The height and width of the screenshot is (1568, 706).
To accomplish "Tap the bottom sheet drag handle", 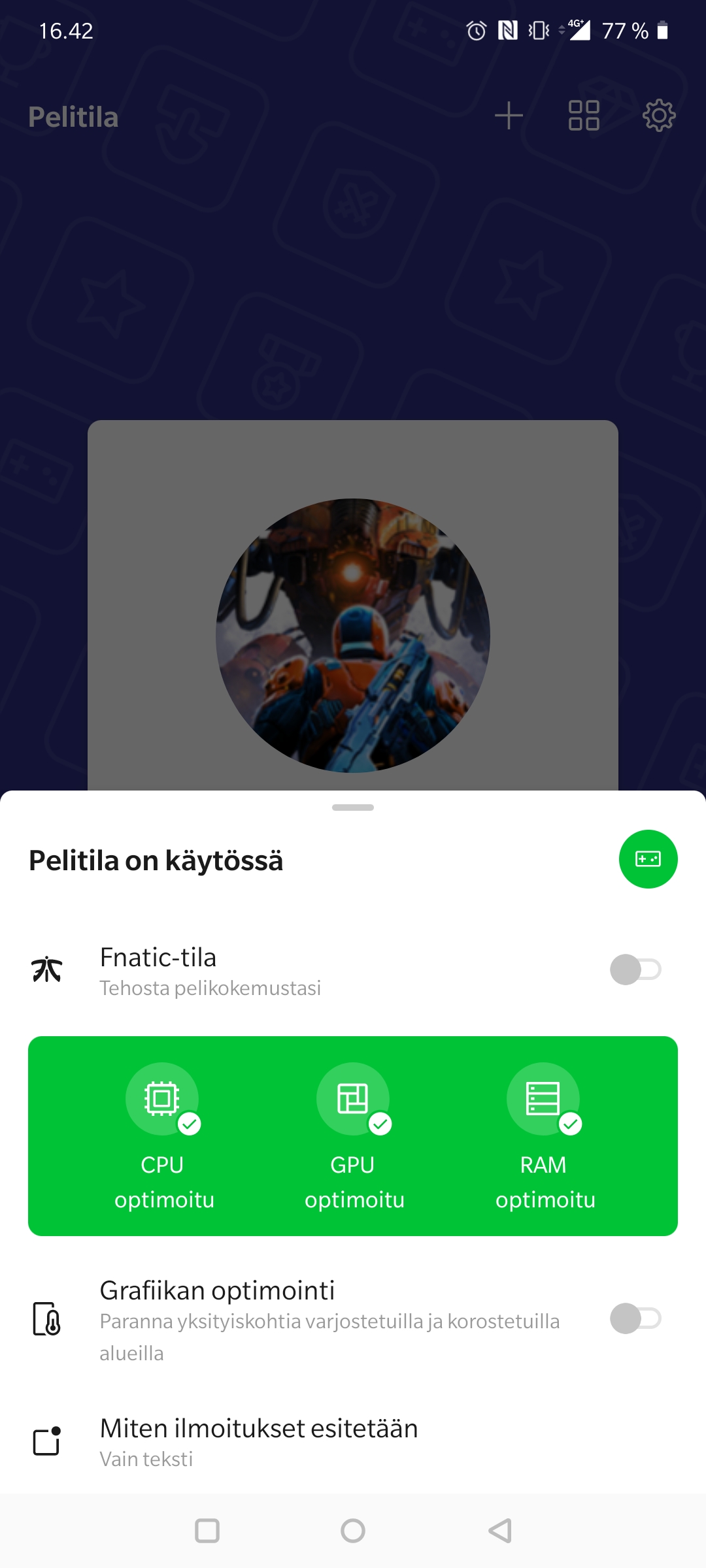I will [353, 808].
